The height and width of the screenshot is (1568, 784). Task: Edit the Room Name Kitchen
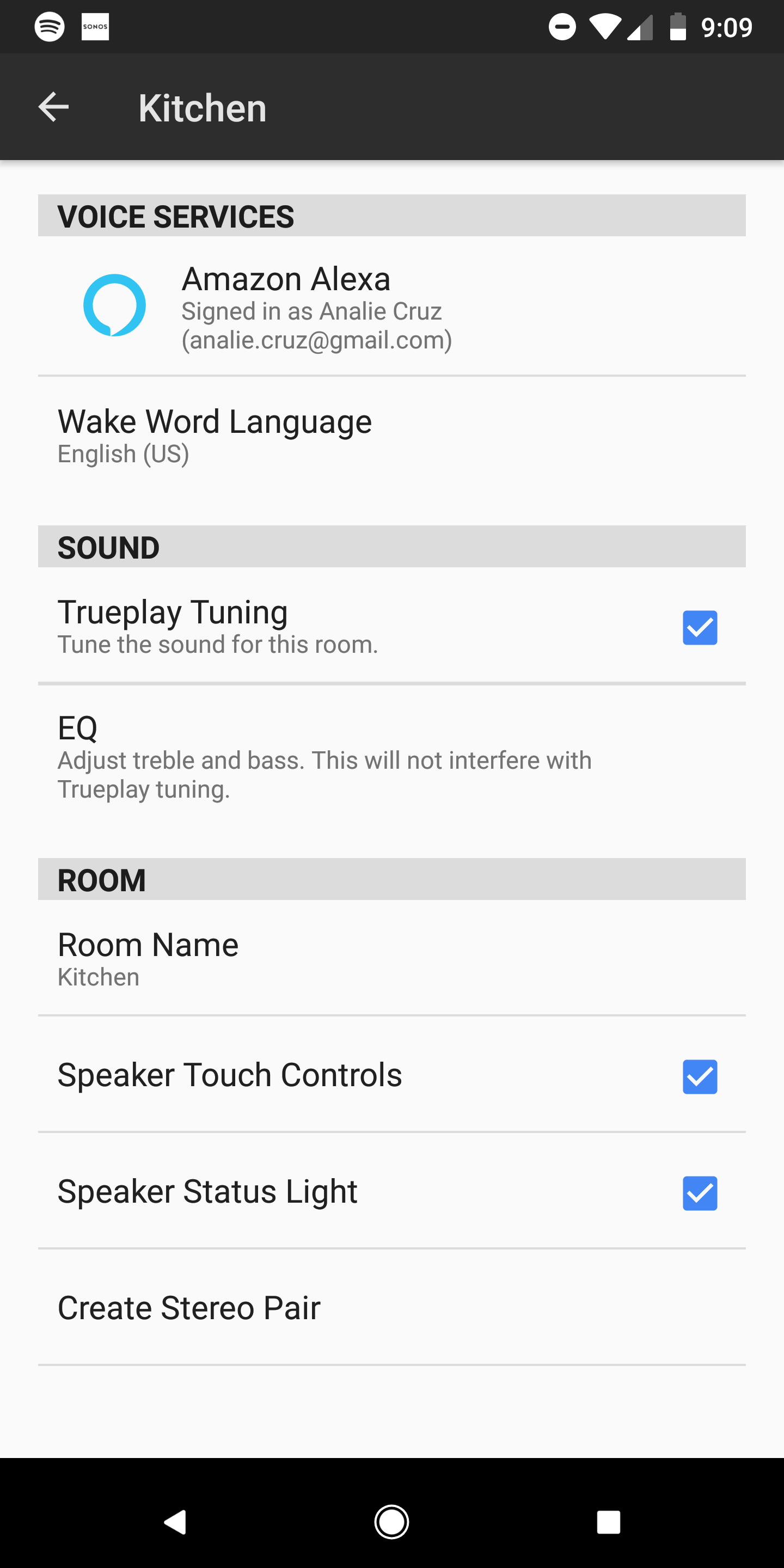pyautogui.click(x=148, y=958)
